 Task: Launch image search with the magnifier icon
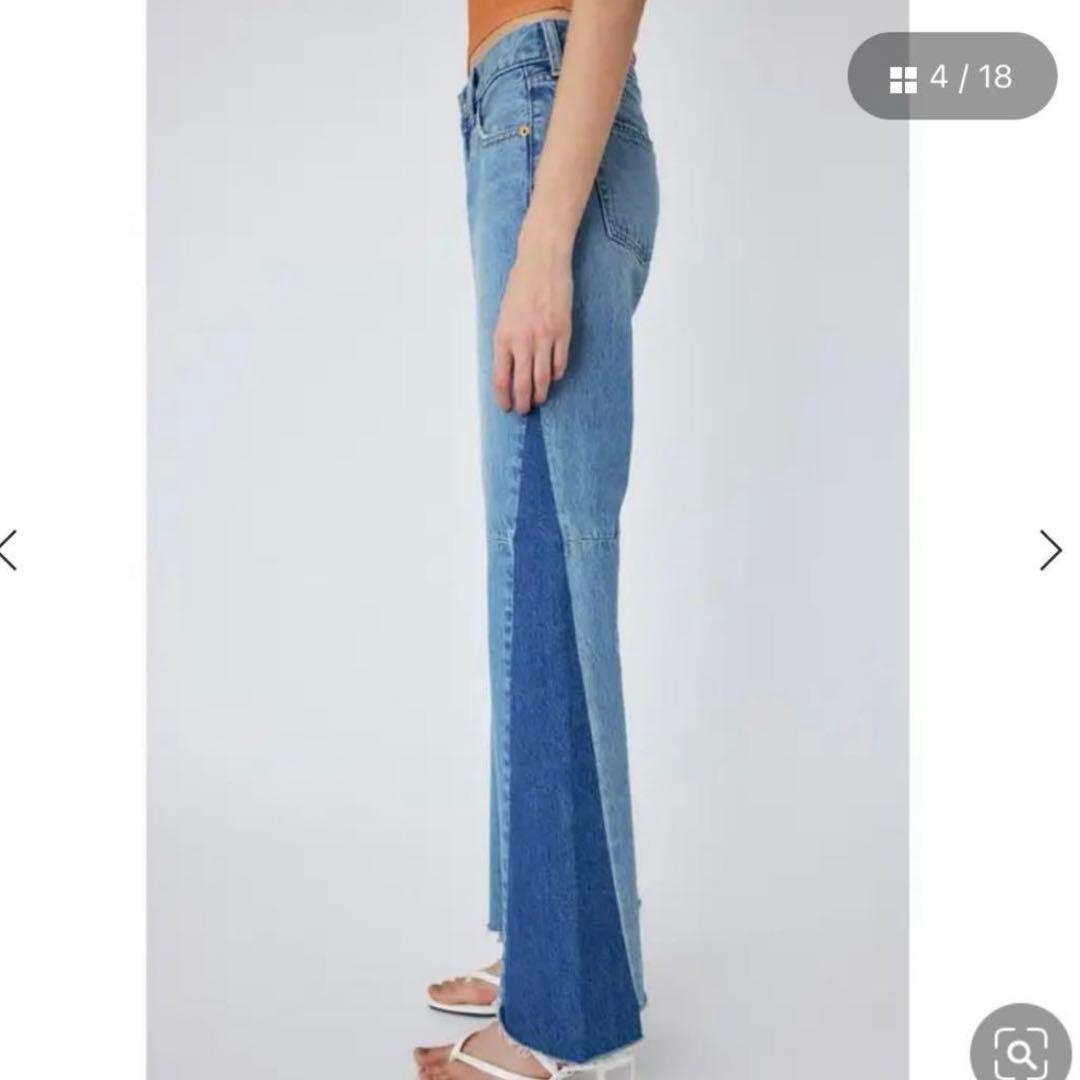pos(1020,1050)
